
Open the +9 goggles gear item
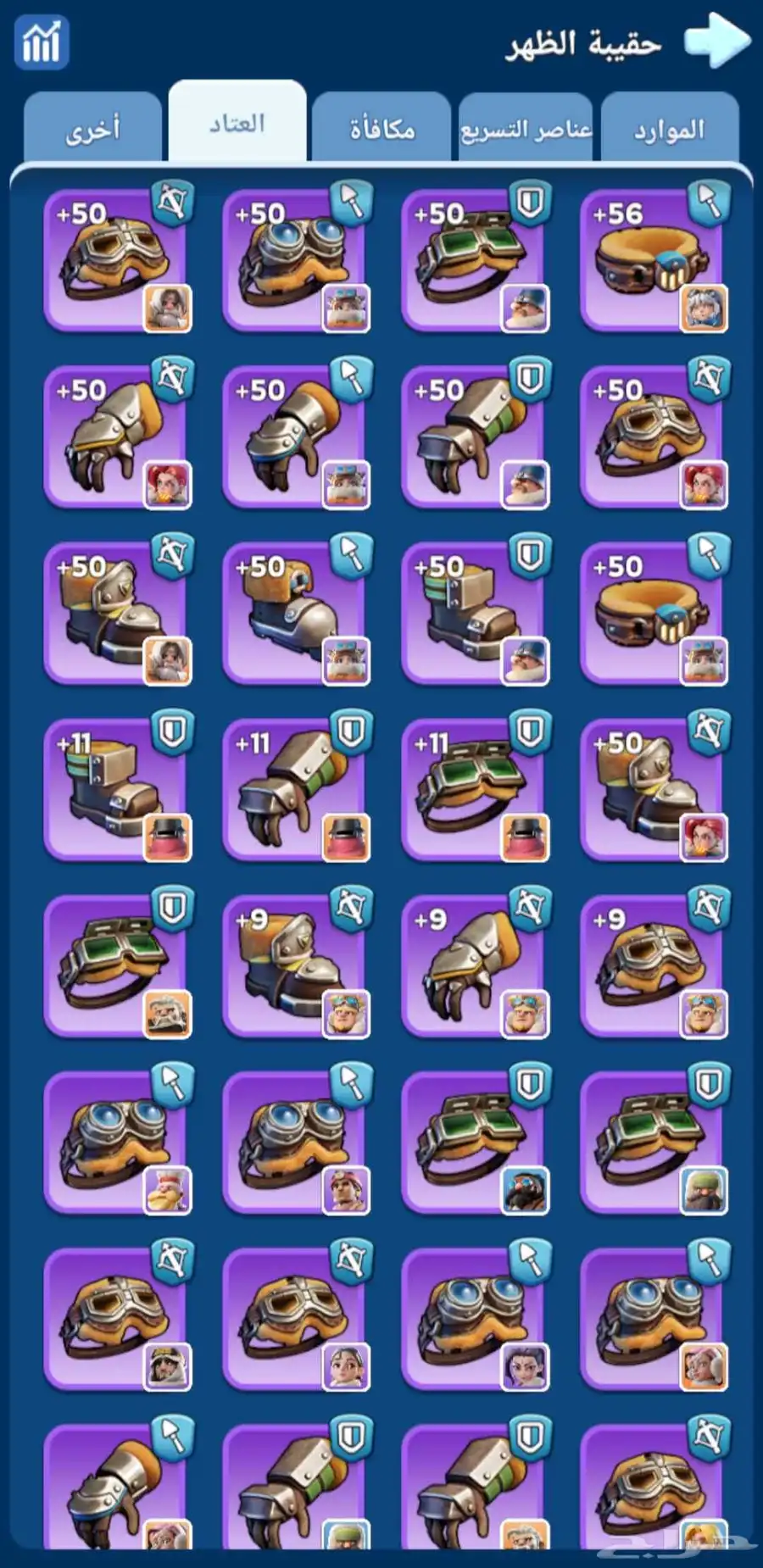(651, 966)
